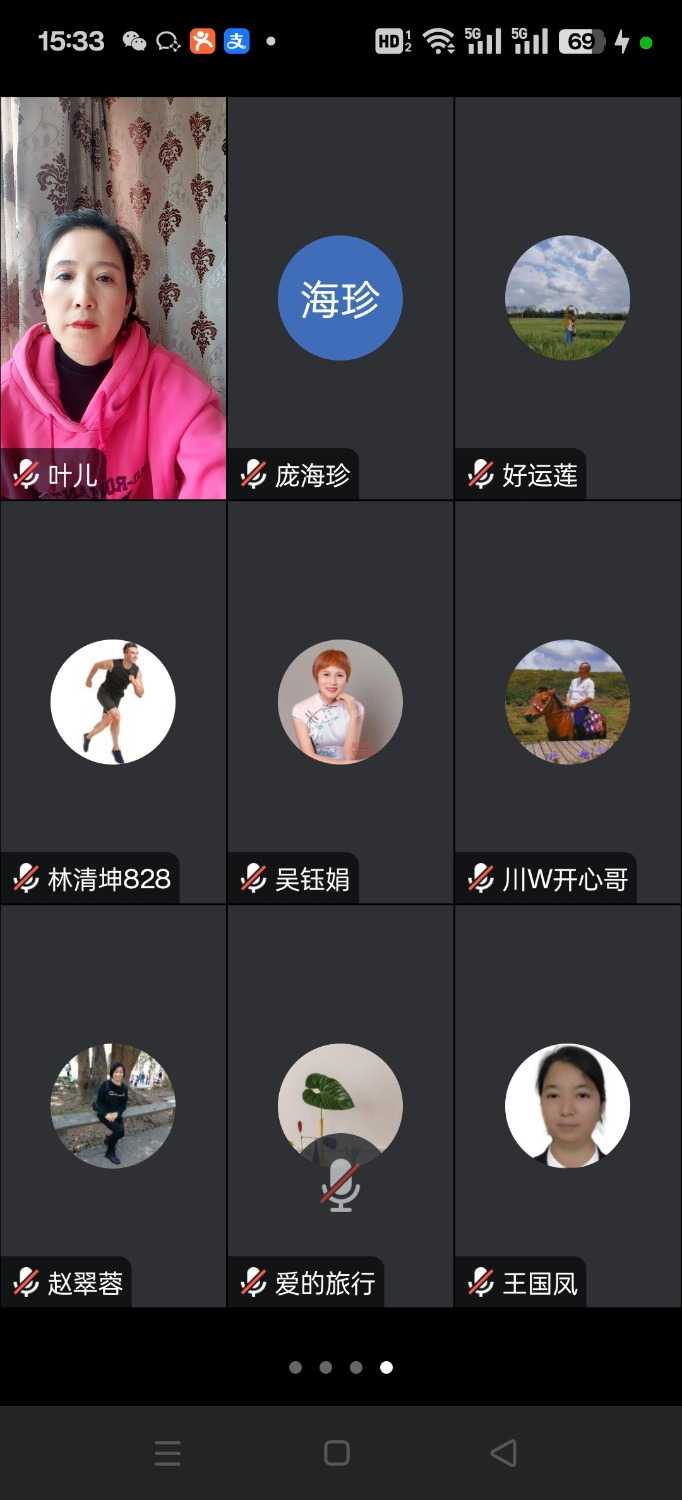Select participant tile 赵翠蓉
Image resolution: width=682 pixels, height=1500 pixels.
pyautogui.click(x=113, y=1105)
